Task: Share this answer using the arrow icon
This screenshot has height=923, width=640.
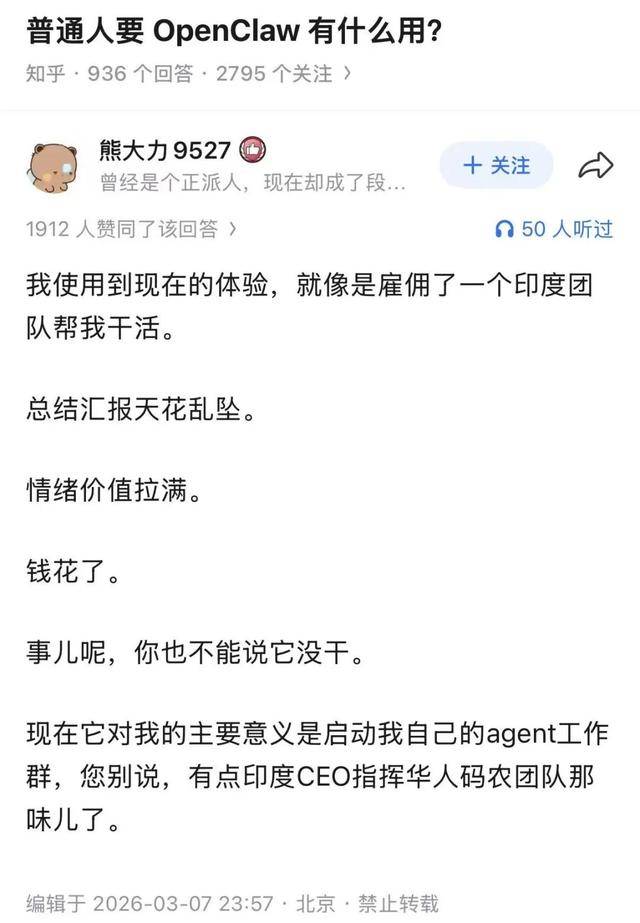Action: [596, 166]
